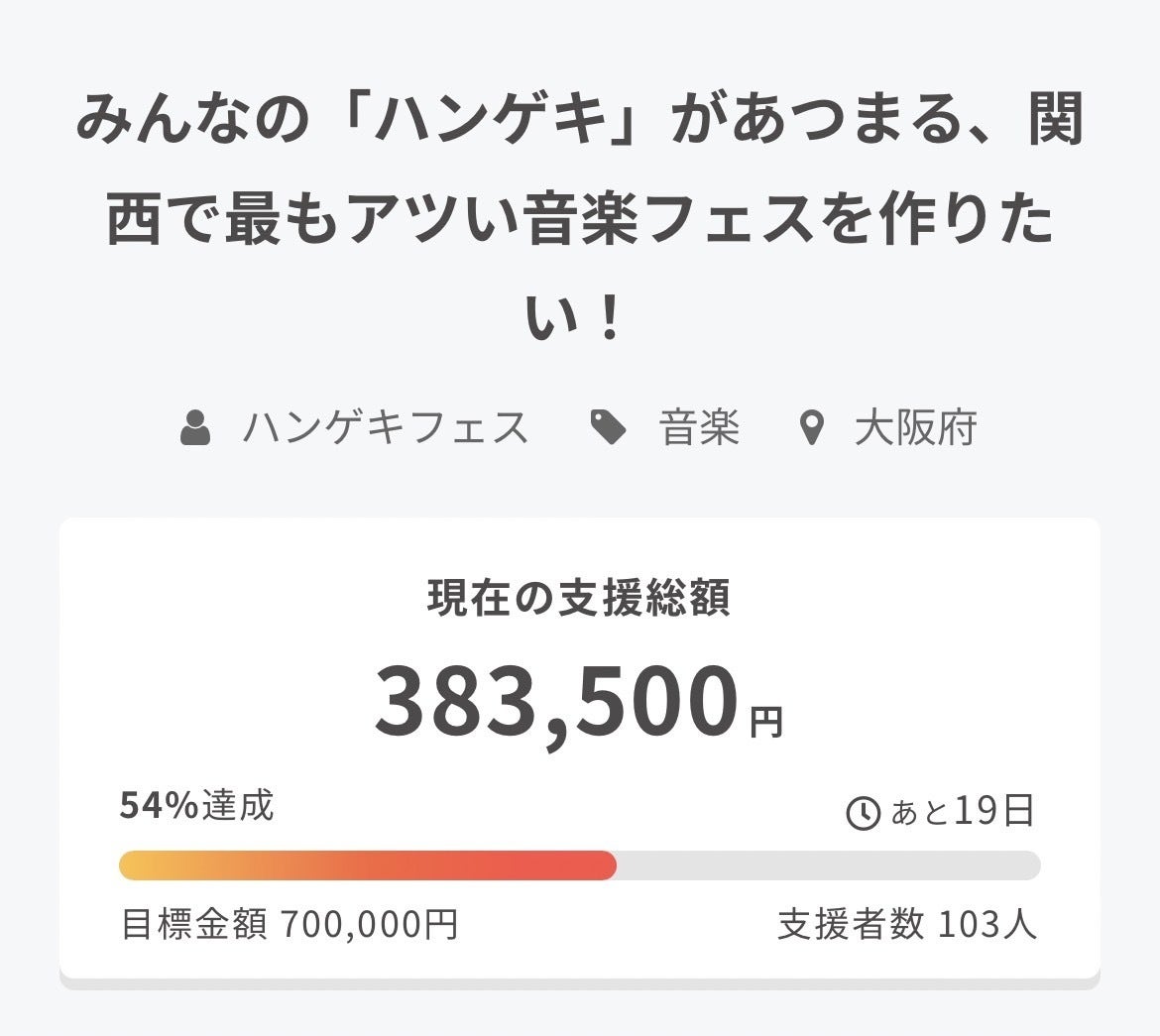This screenshot has height=1036, width=1160.
Task: Select the 大阪府 location link
Action: [914, 429]
